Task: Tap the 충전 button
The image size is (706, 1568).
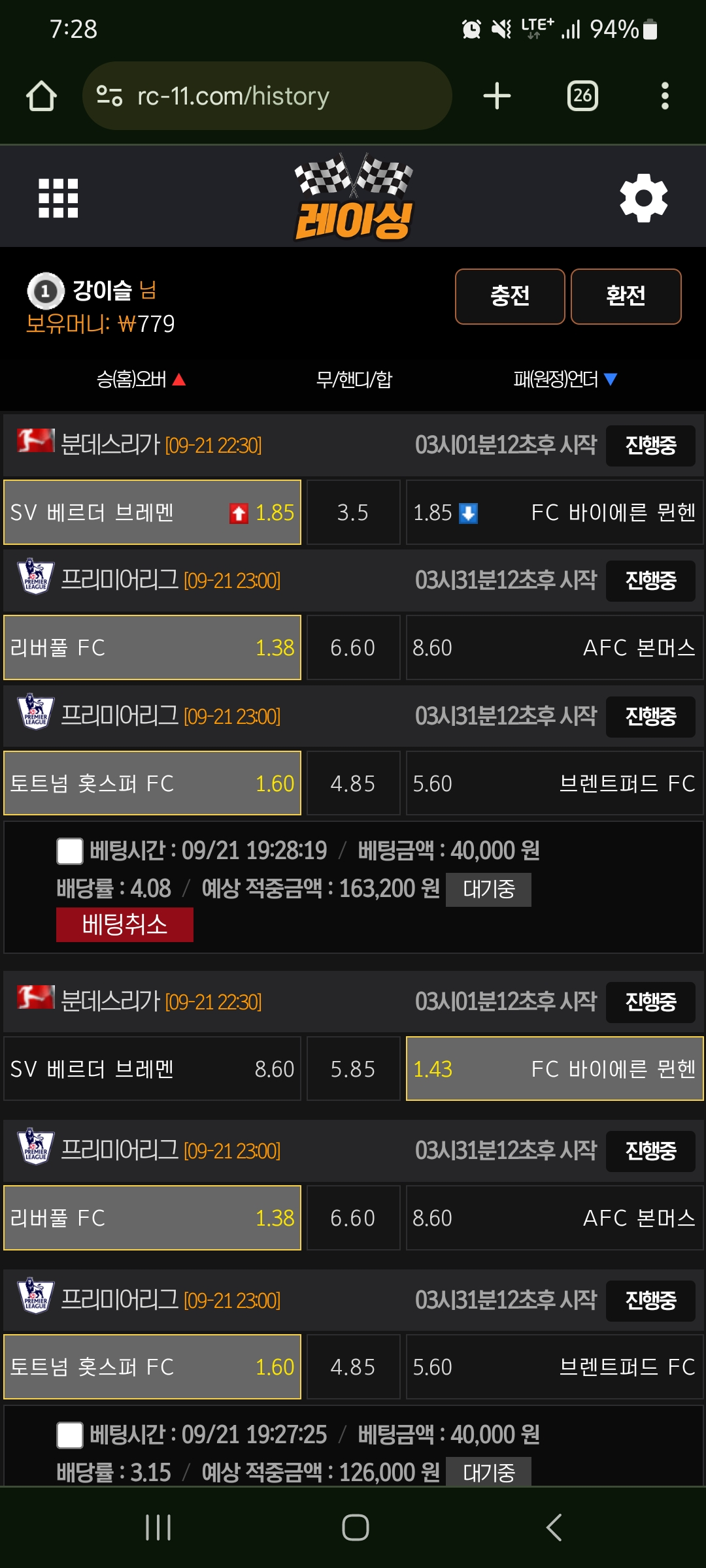Action: (510, 297)
